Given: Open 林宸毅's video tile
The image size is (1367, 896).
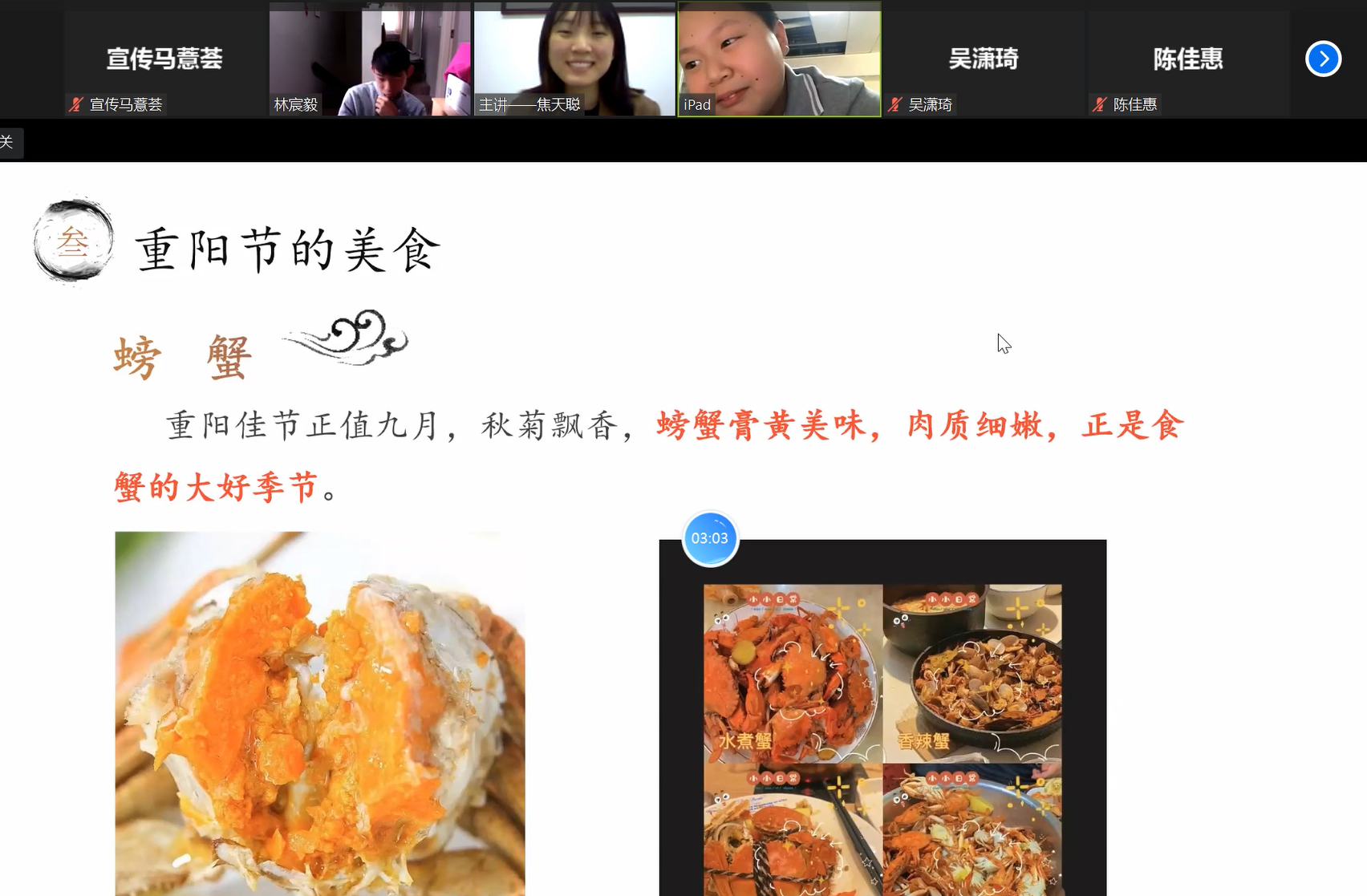Looking at the screenshot, I should click(x=370, y=59).
